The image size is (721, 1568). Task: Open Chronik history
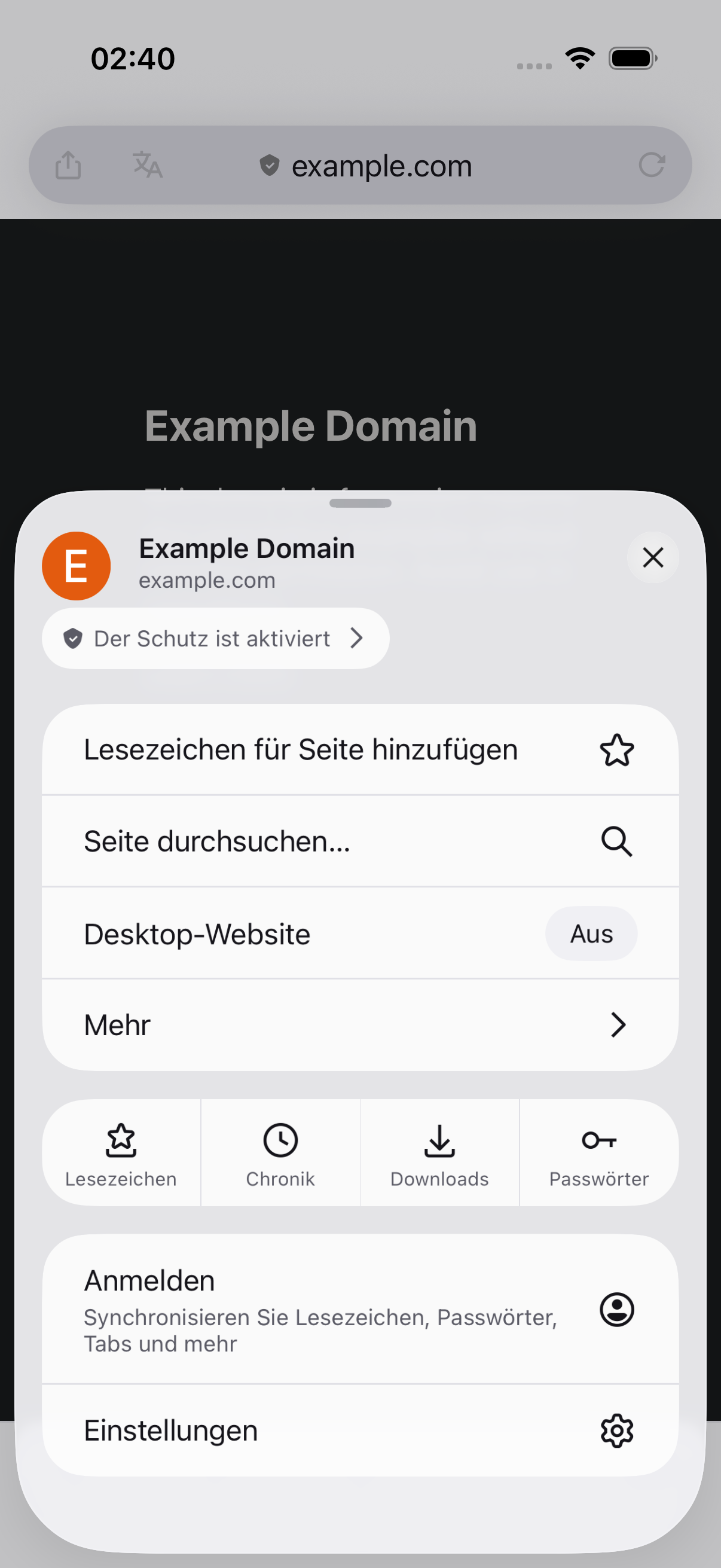pos(280,1152)
